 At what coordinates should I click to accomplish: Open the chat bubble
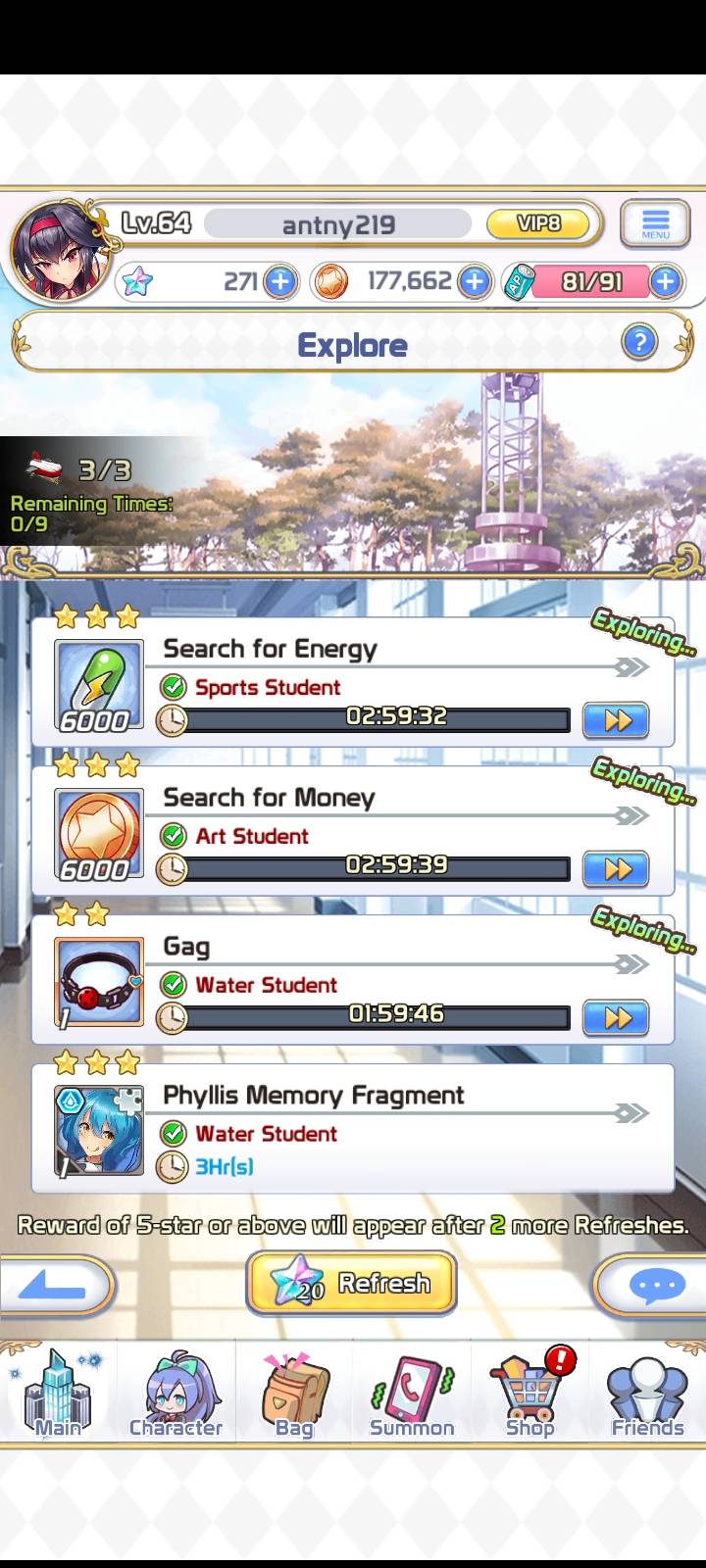point(655,1285)
